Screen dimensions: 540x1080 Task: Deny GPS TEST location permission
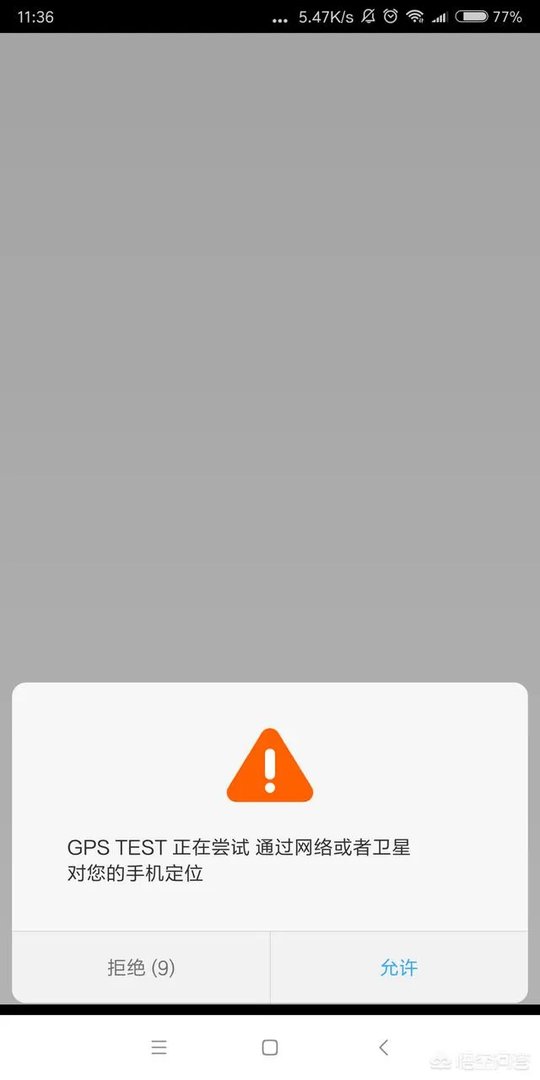pos(141,968)
